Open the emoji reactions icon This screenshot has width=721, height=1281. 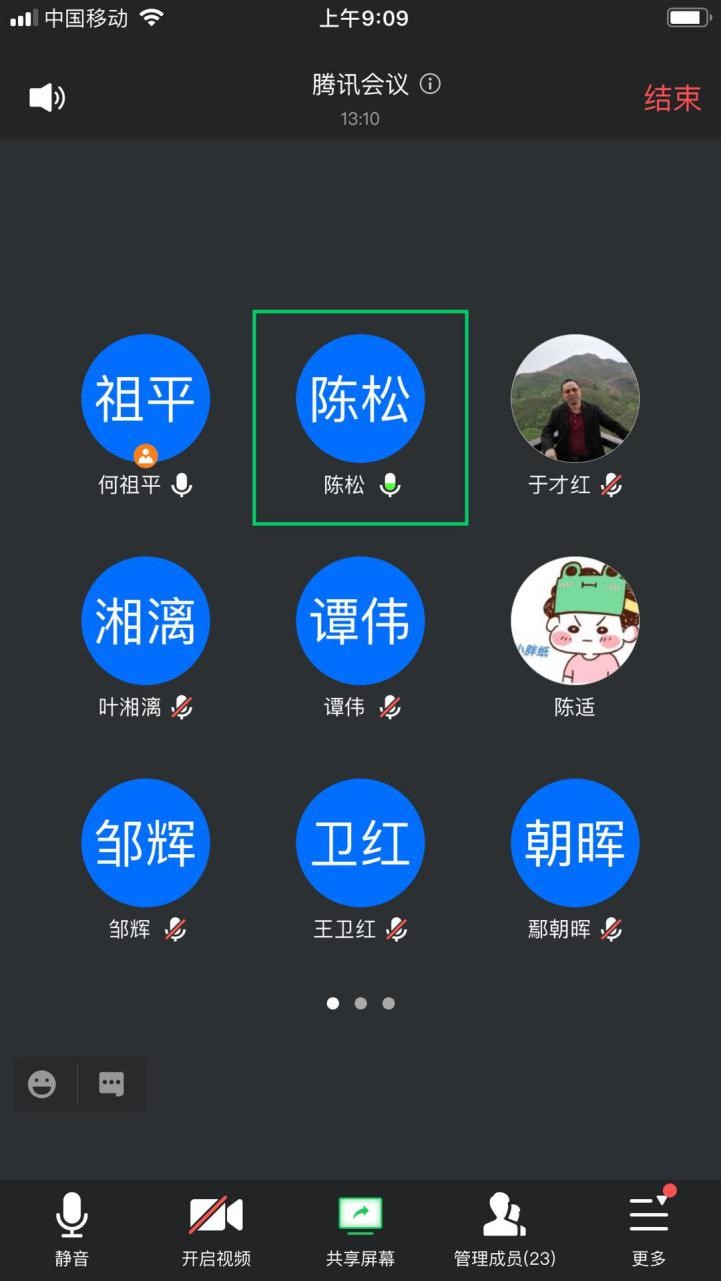tap(42, 1083)
